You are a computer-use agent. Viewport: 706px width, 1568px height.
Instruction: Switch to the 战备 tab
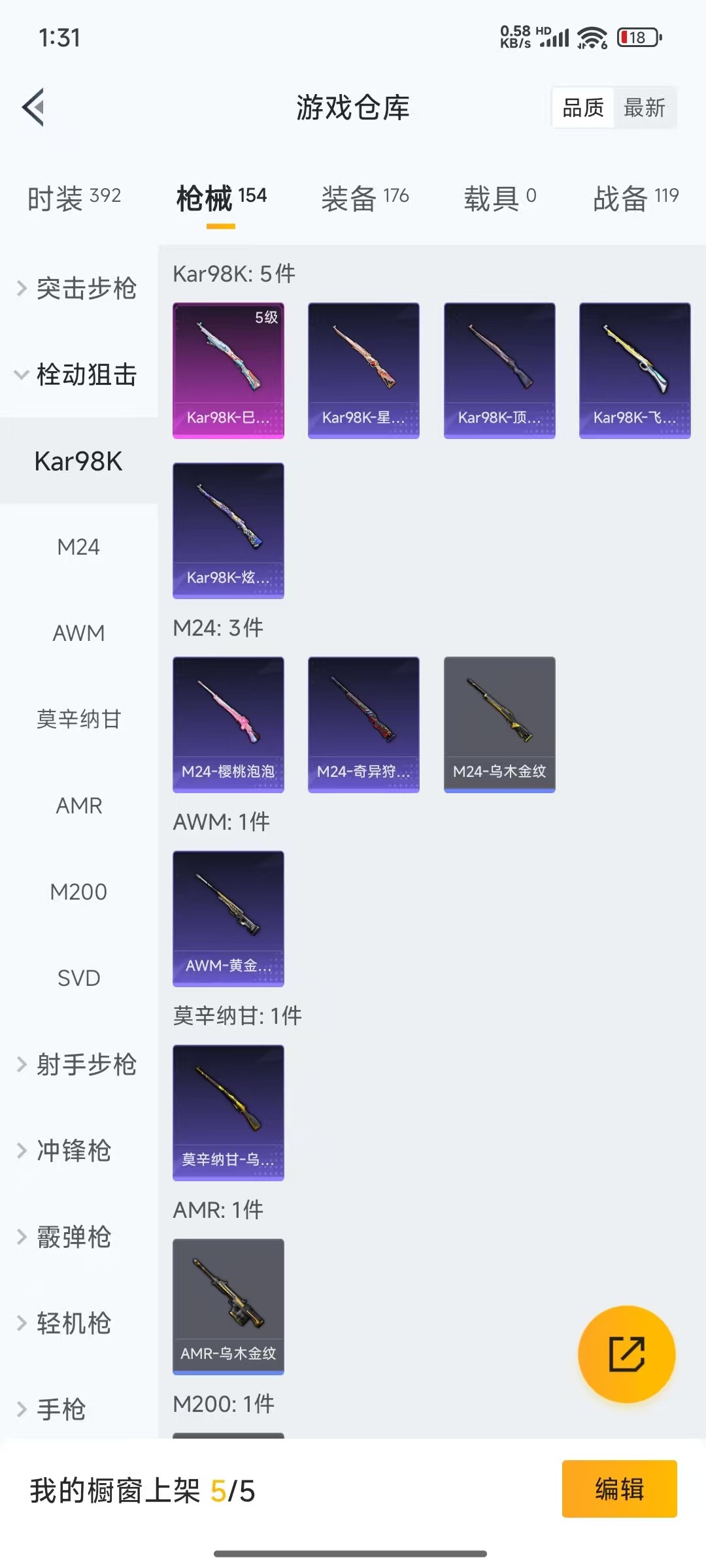[x=635, y=198]
